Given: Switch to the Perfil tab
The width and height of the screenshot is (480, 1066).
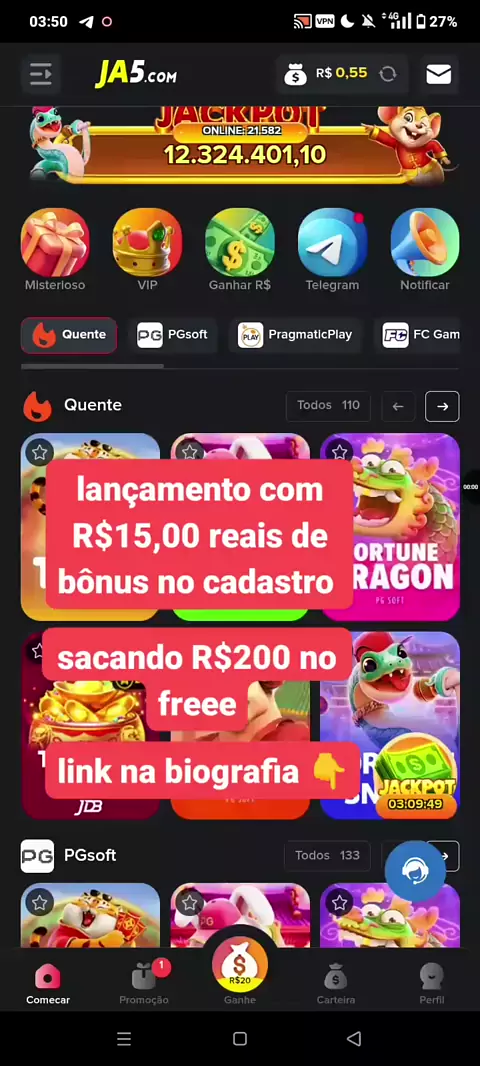Looking at the screenshot, I should tap(432, 983).
